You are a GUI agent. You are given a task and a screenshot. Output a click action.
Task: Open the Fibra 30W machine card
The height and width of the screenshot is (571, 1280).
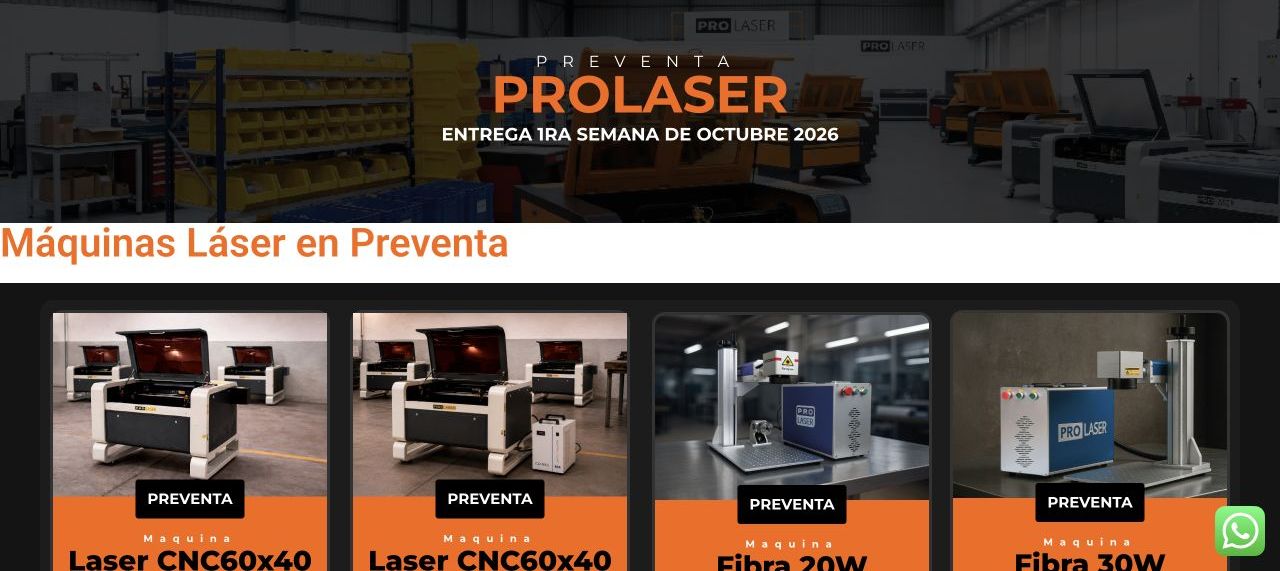(x=1090, y=442)
